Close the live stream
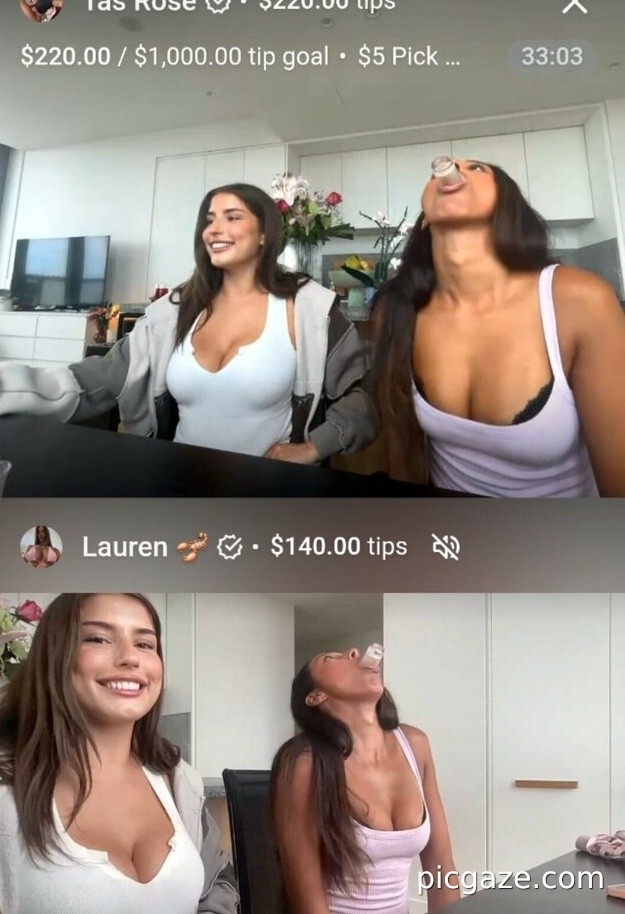 tap(574, 6)
